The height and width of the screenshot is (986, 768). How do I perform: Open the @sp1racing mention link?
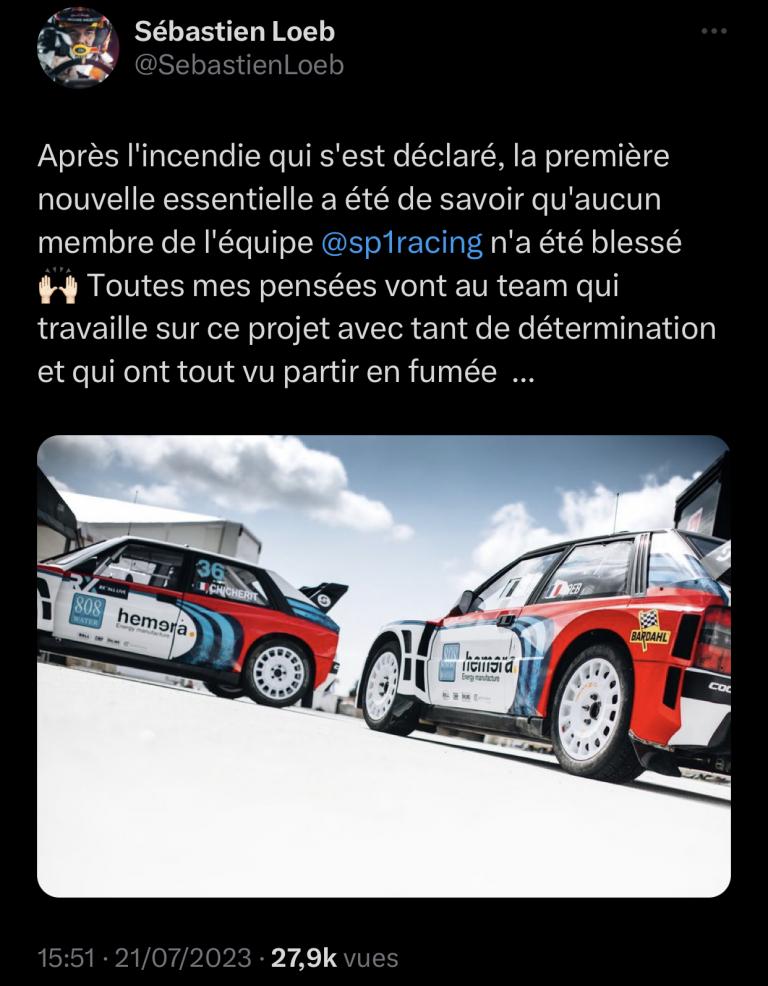[405, 243]
